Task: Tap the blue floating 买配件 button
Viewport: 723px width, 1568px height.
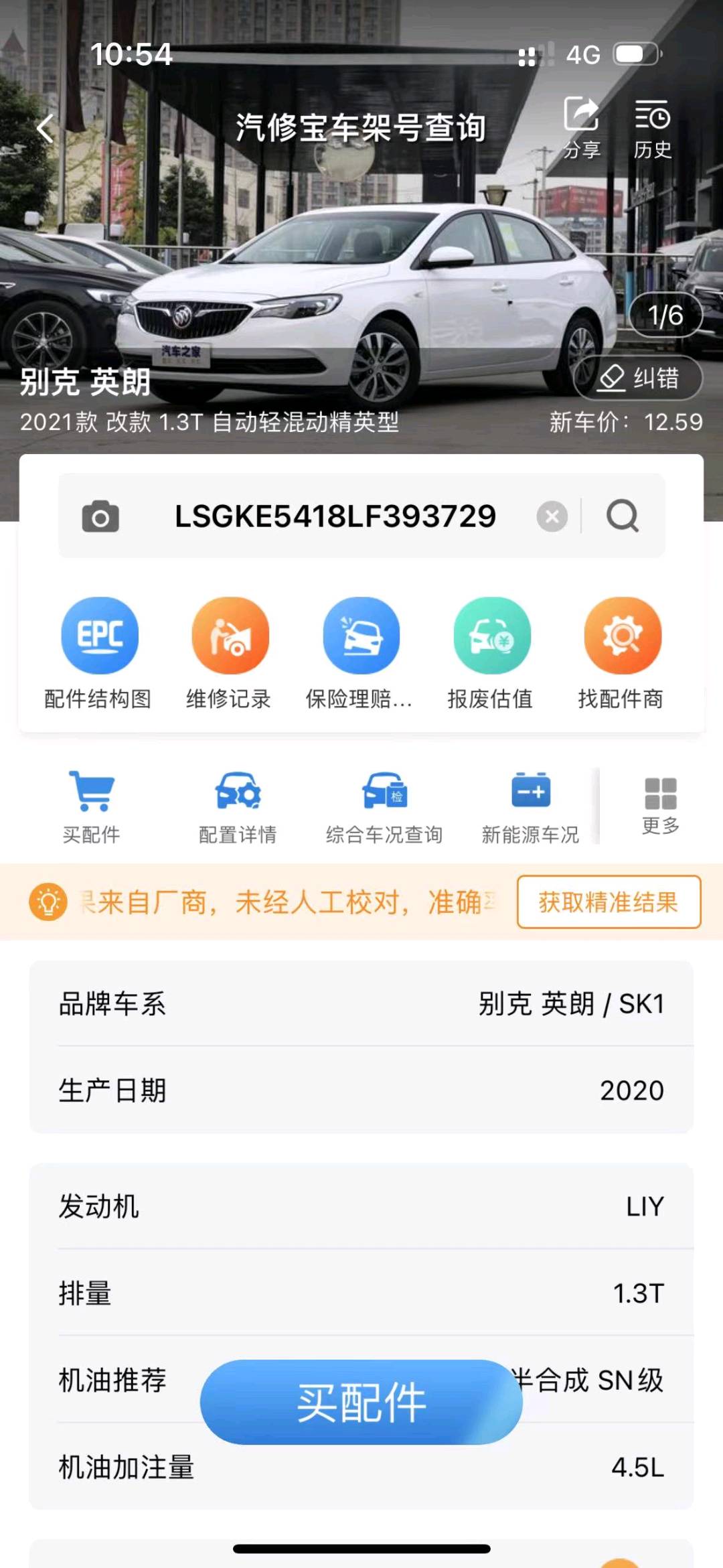Action: 361,1402
